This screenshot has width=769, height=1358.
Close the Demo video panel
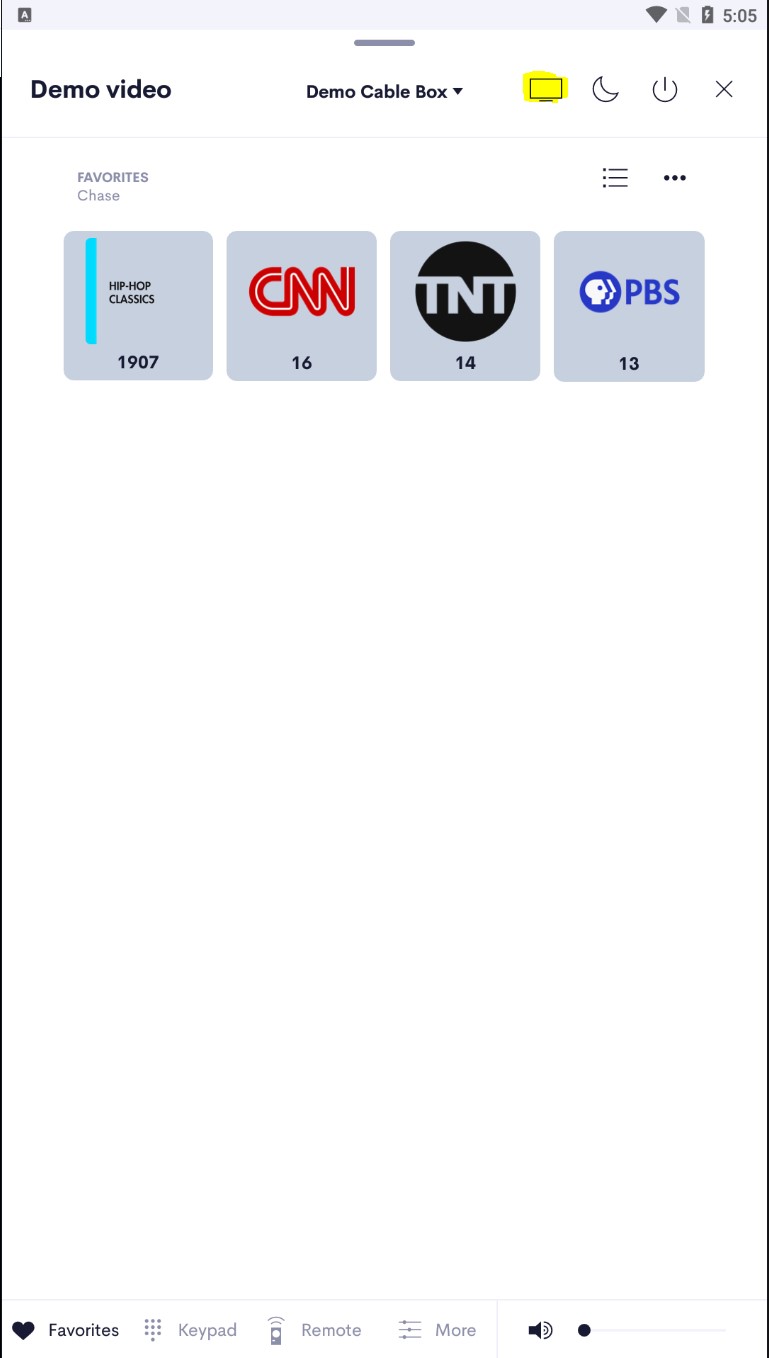724,90
